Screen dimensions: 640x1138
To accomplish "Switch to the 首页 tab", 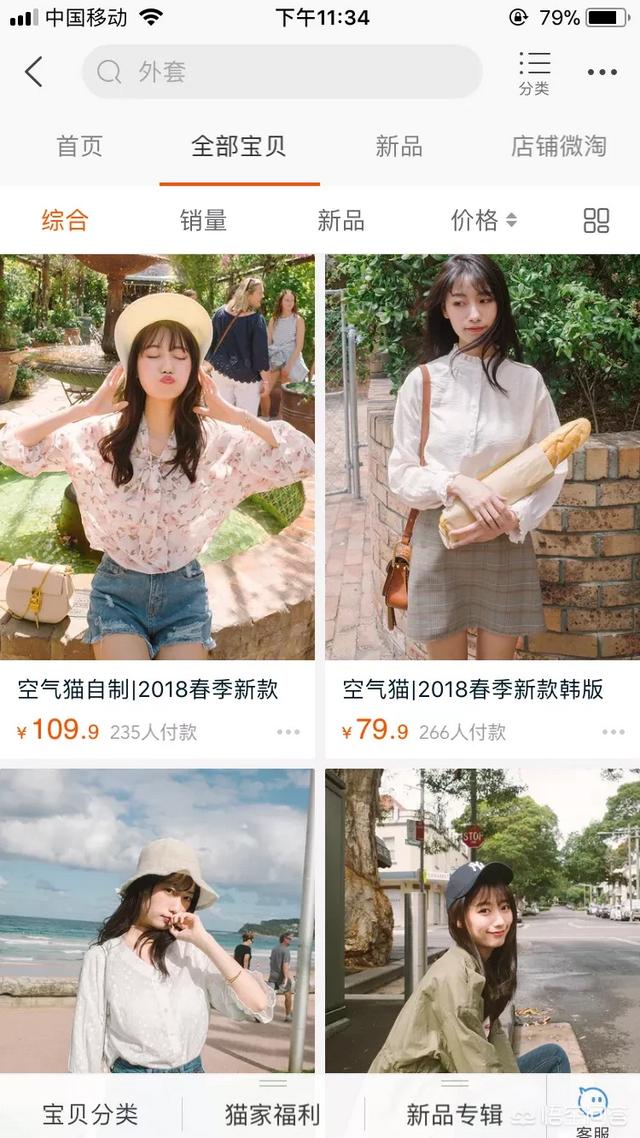I will [80, 147].
